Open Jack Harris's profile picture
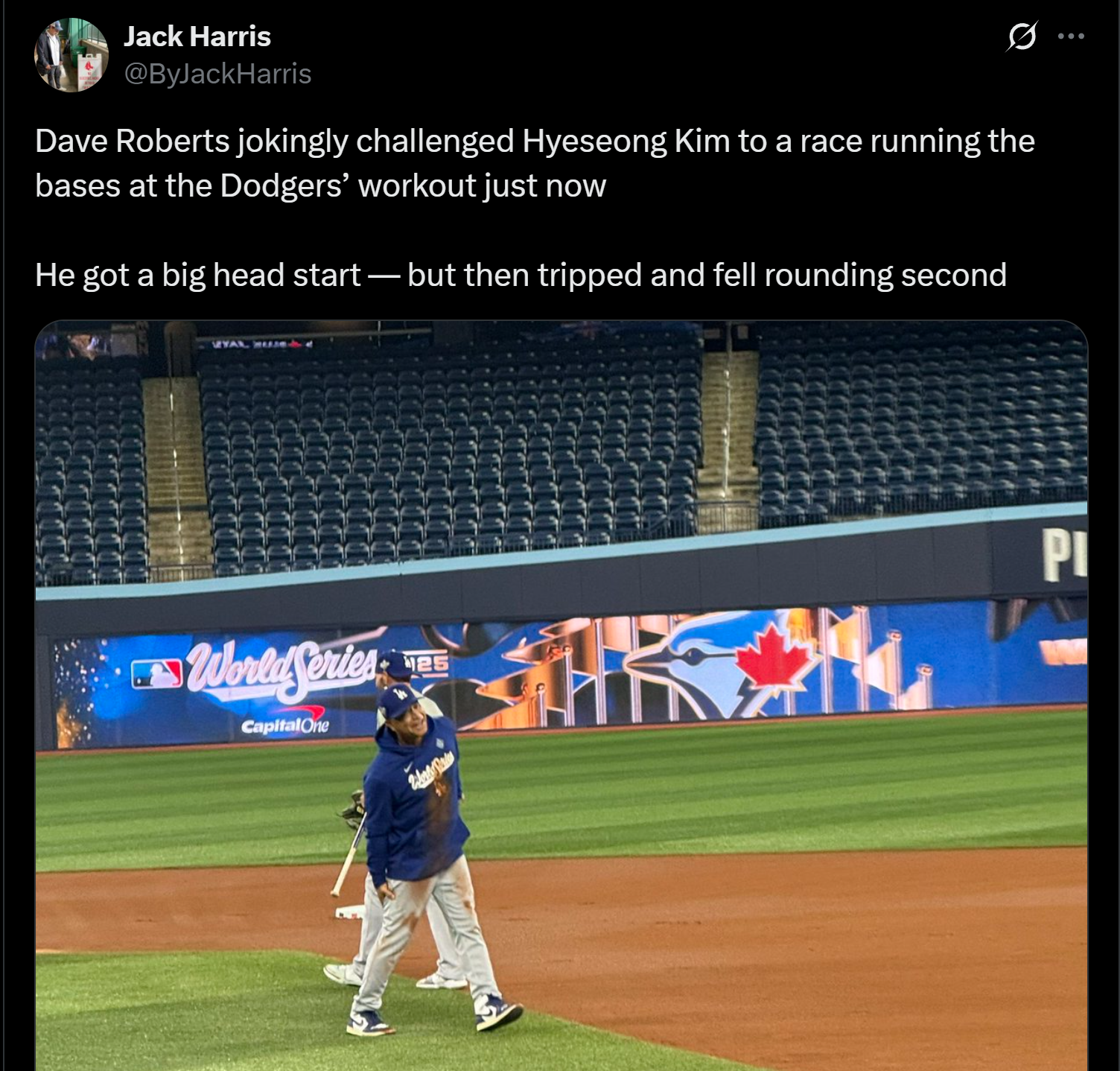This screenshot has height=1071, width=1120. click(71, 55)
